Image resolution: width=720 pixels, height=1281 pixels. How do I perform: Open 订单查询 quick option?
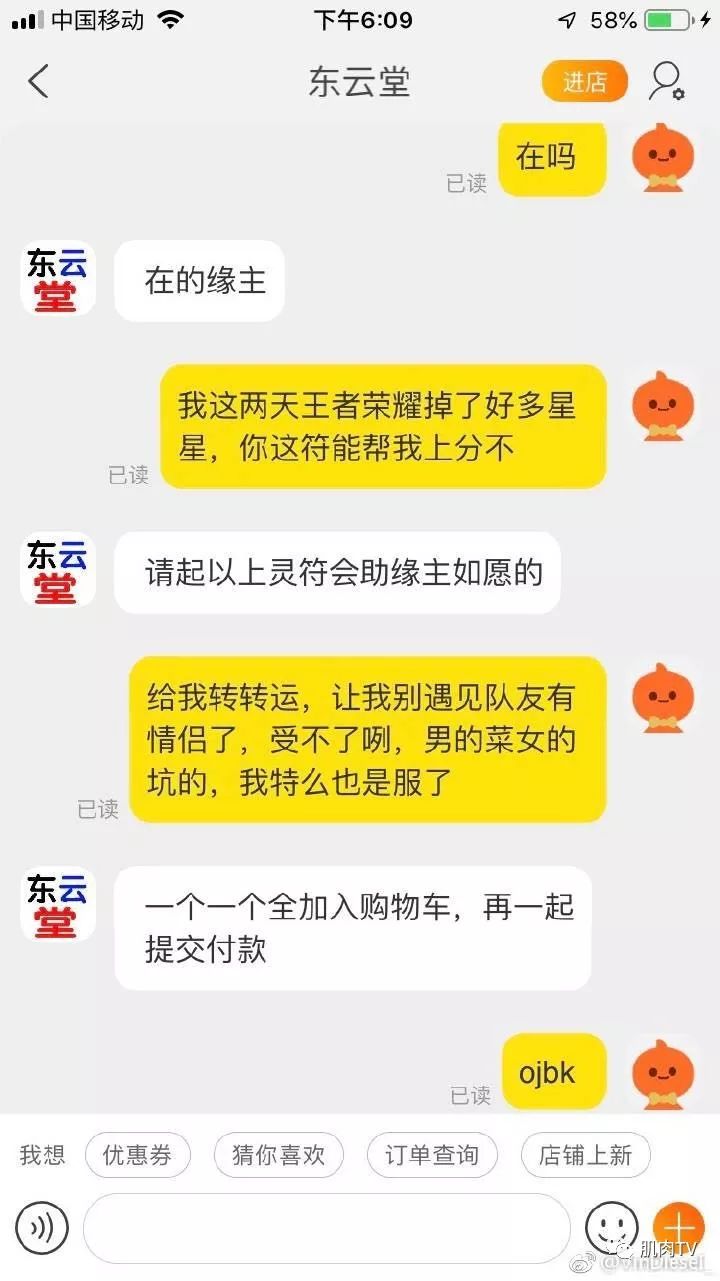point(432,1155)
